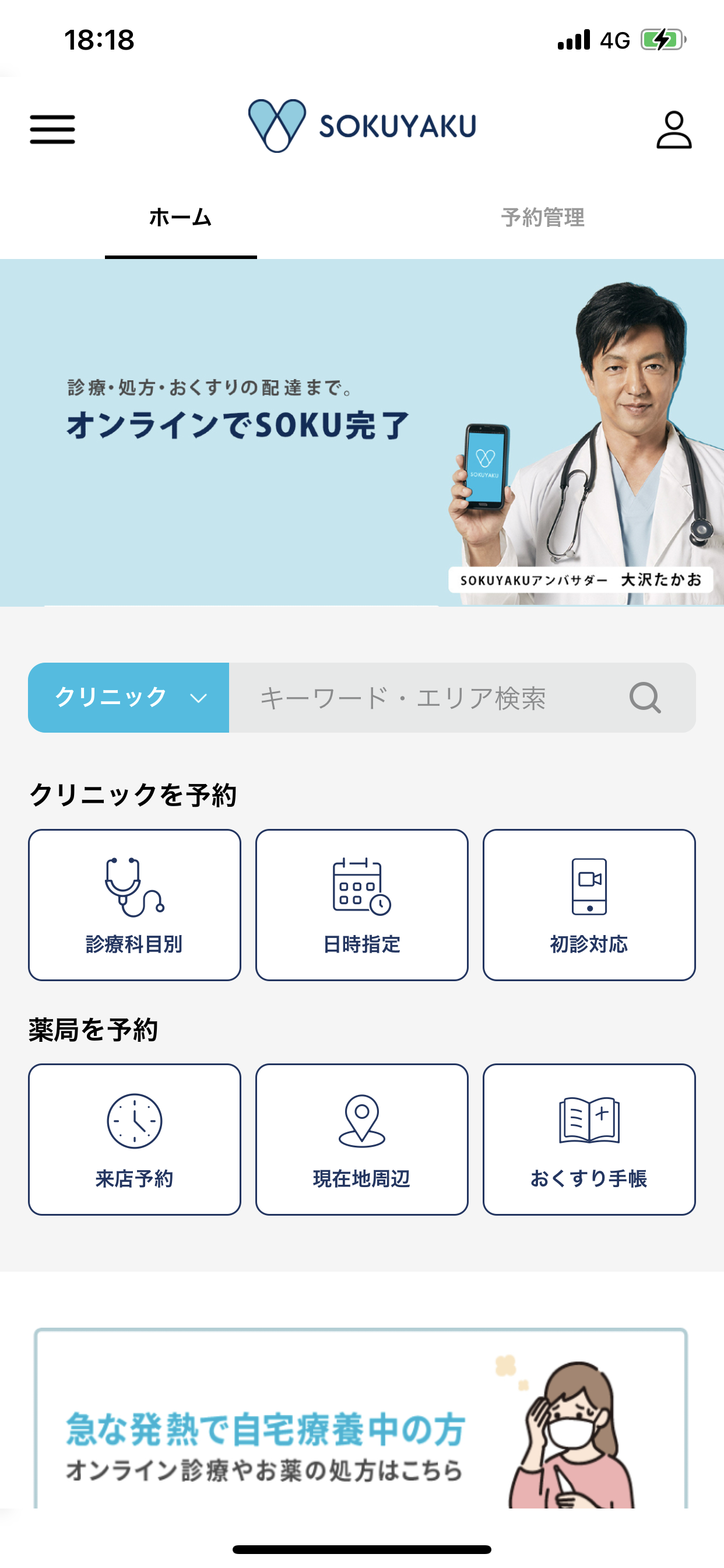Select the ホーム tab
This screenshot has height=1568, width=724.
coord(181,218)
